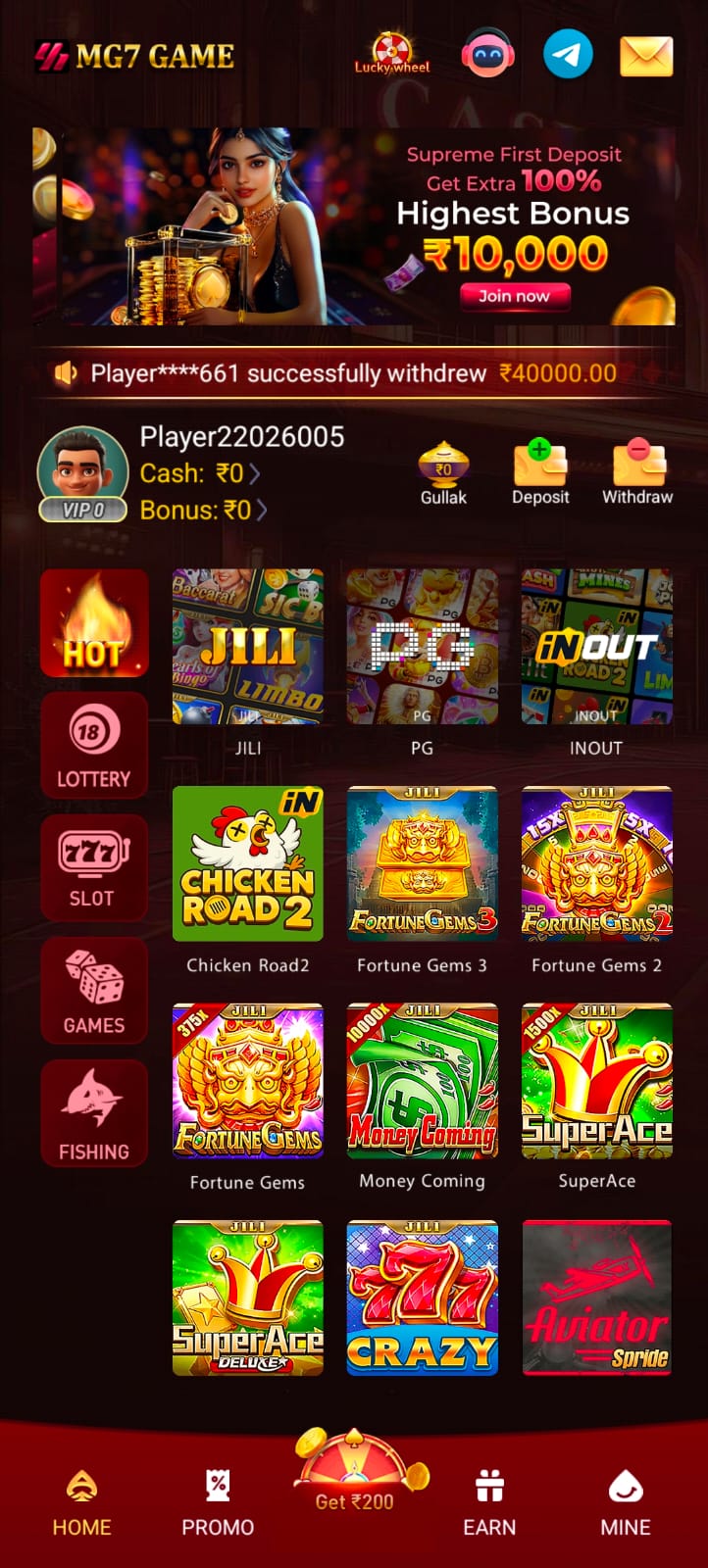
Task: Launch the Money Coming game
Action: point(422,1081)
